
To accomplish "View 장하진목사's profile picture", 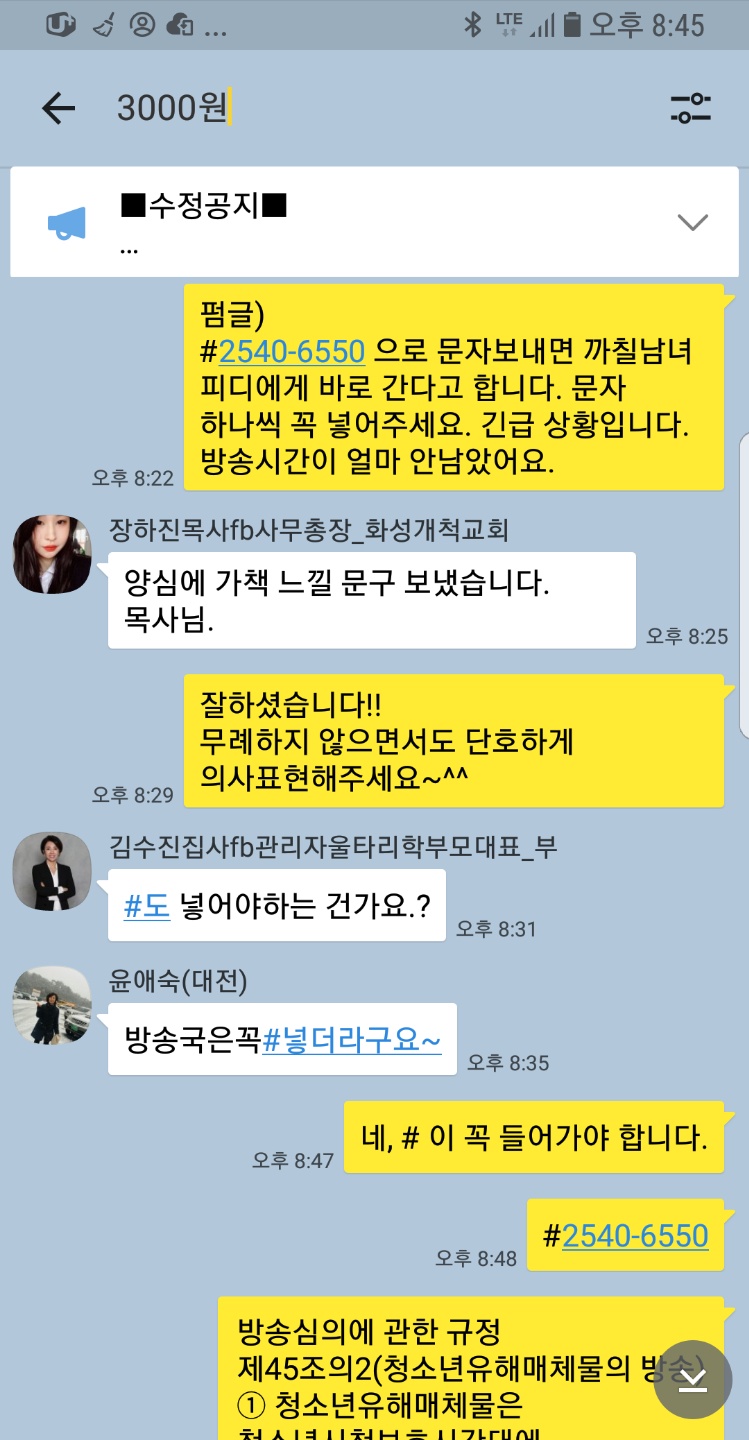I will click(52, 555).
